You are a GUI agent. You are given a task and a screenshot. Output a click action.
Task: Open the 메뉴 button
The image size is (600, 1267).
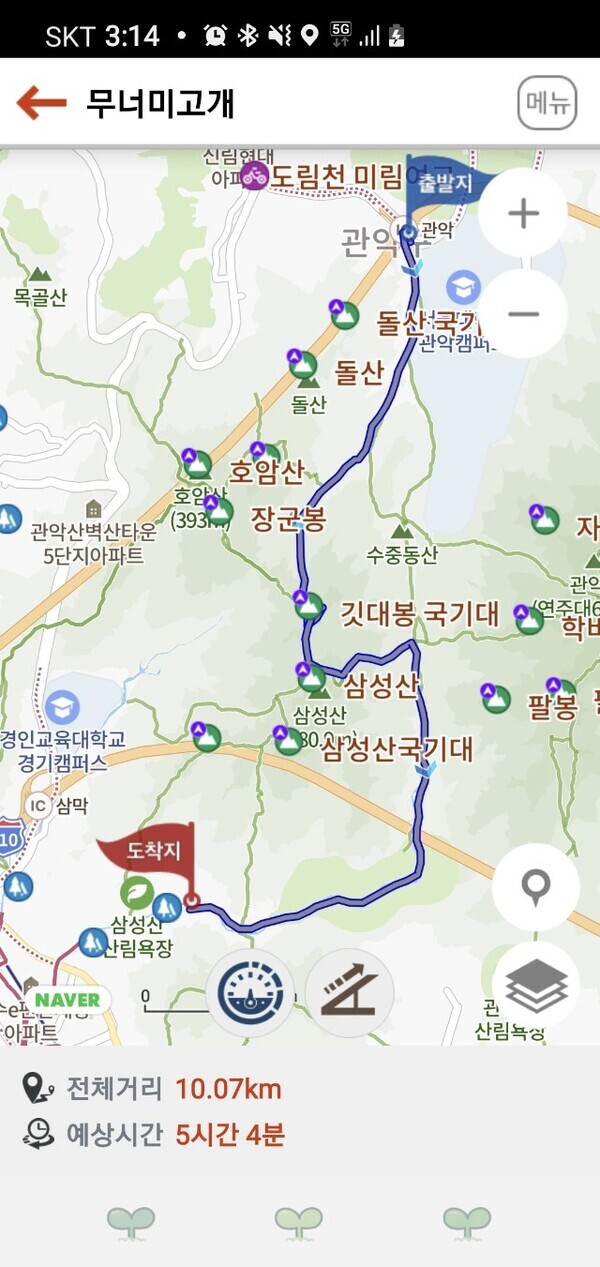point(547,102)
